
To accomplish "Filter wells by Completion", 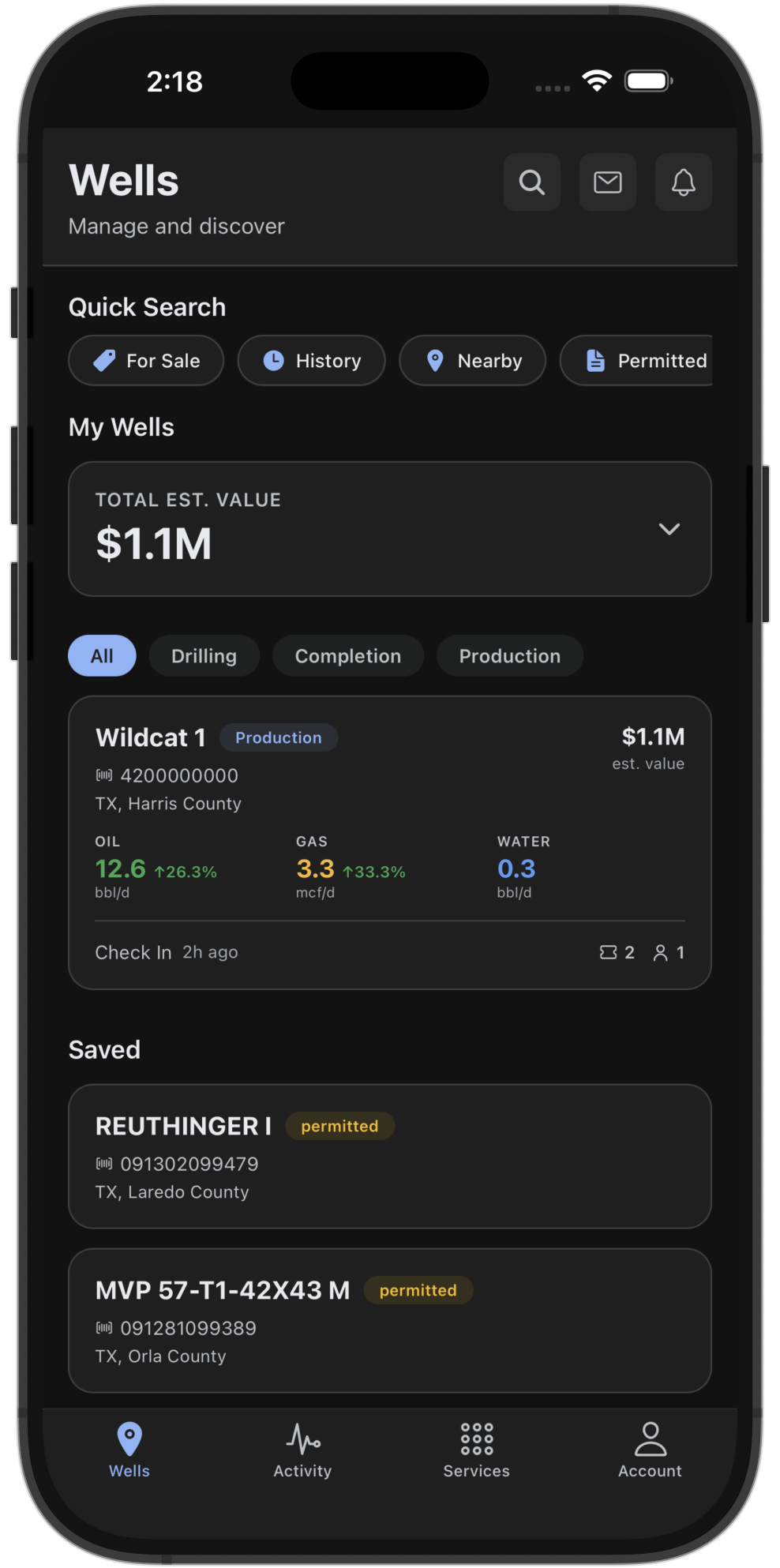I will [348, 656].
